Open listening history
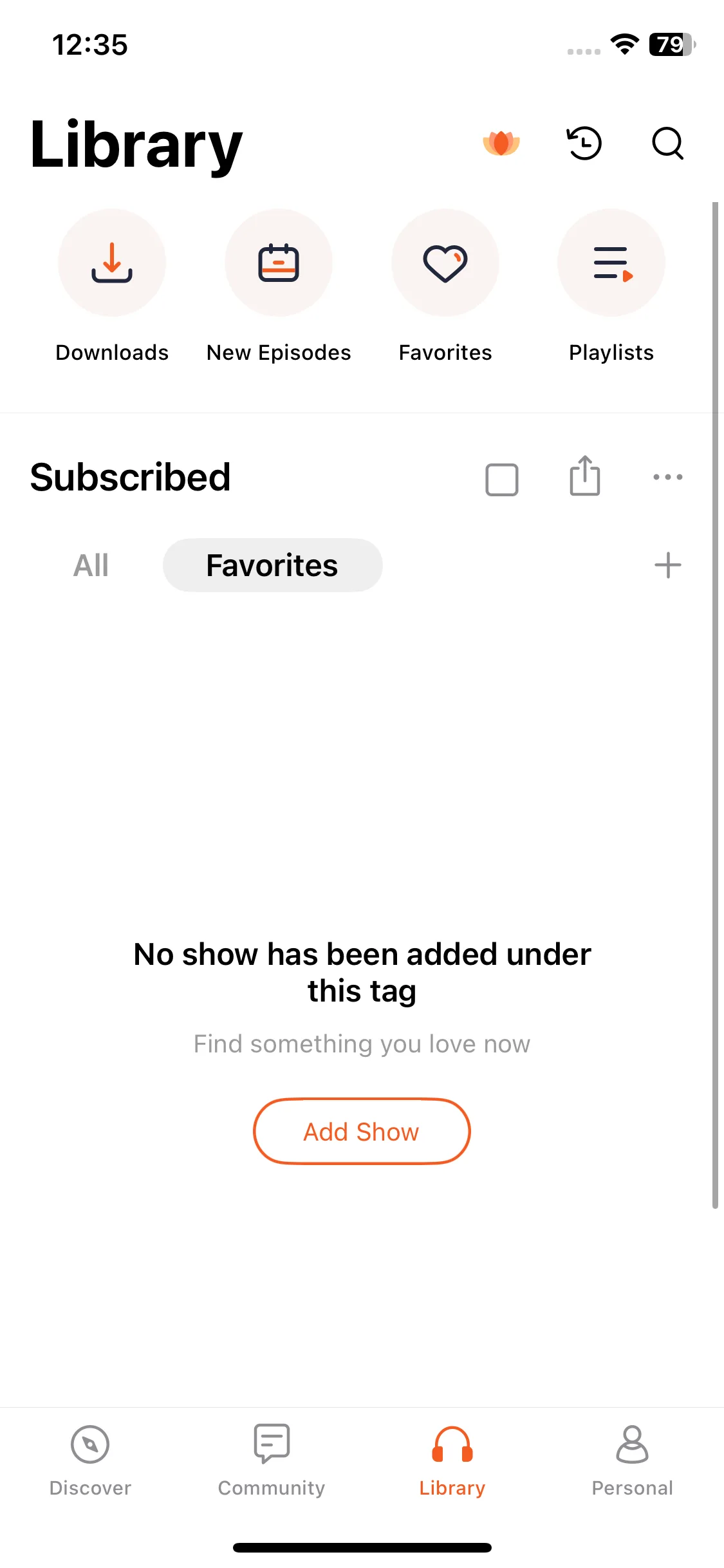724x1568 pixels. click(584, 143)
